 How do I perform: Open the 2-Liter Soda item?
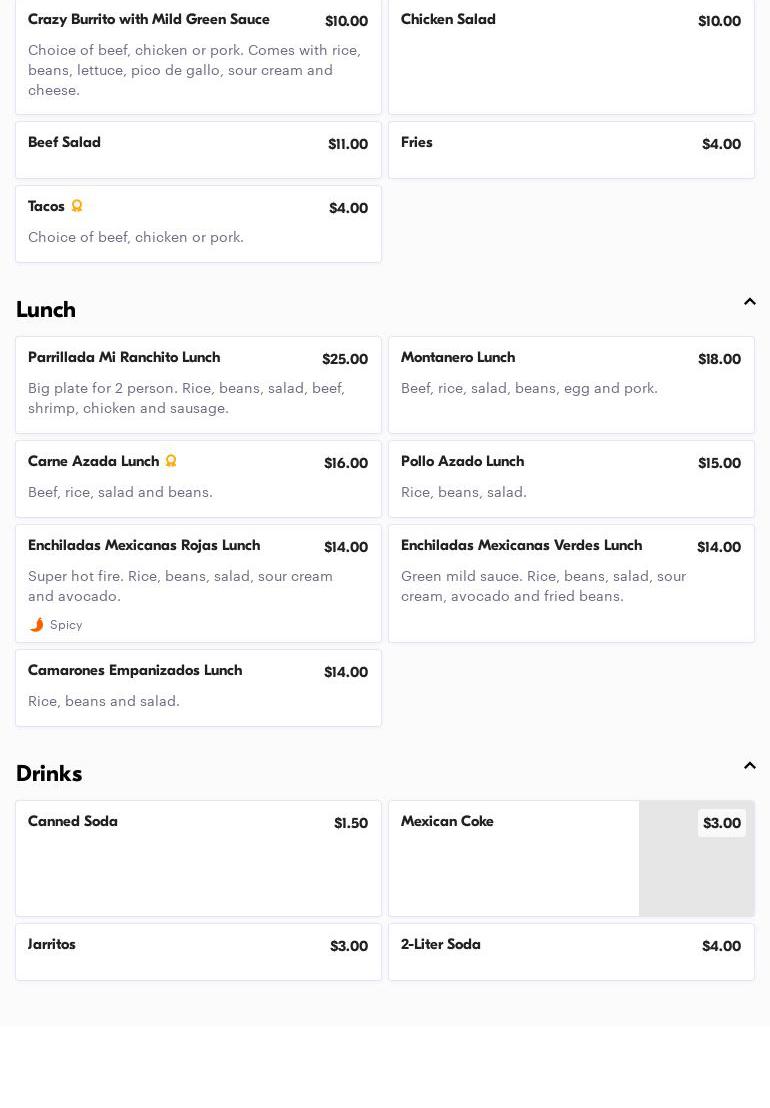coord(571,951)
